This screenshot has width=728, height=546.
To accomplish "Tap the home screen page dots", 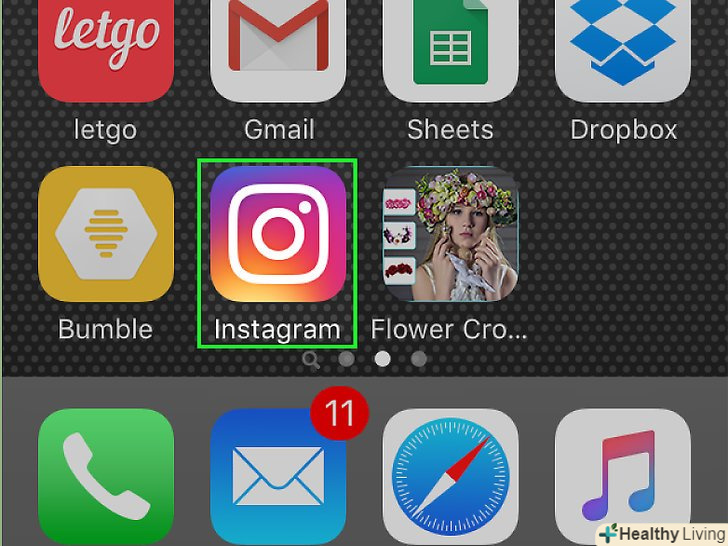I will coord(365,357).
